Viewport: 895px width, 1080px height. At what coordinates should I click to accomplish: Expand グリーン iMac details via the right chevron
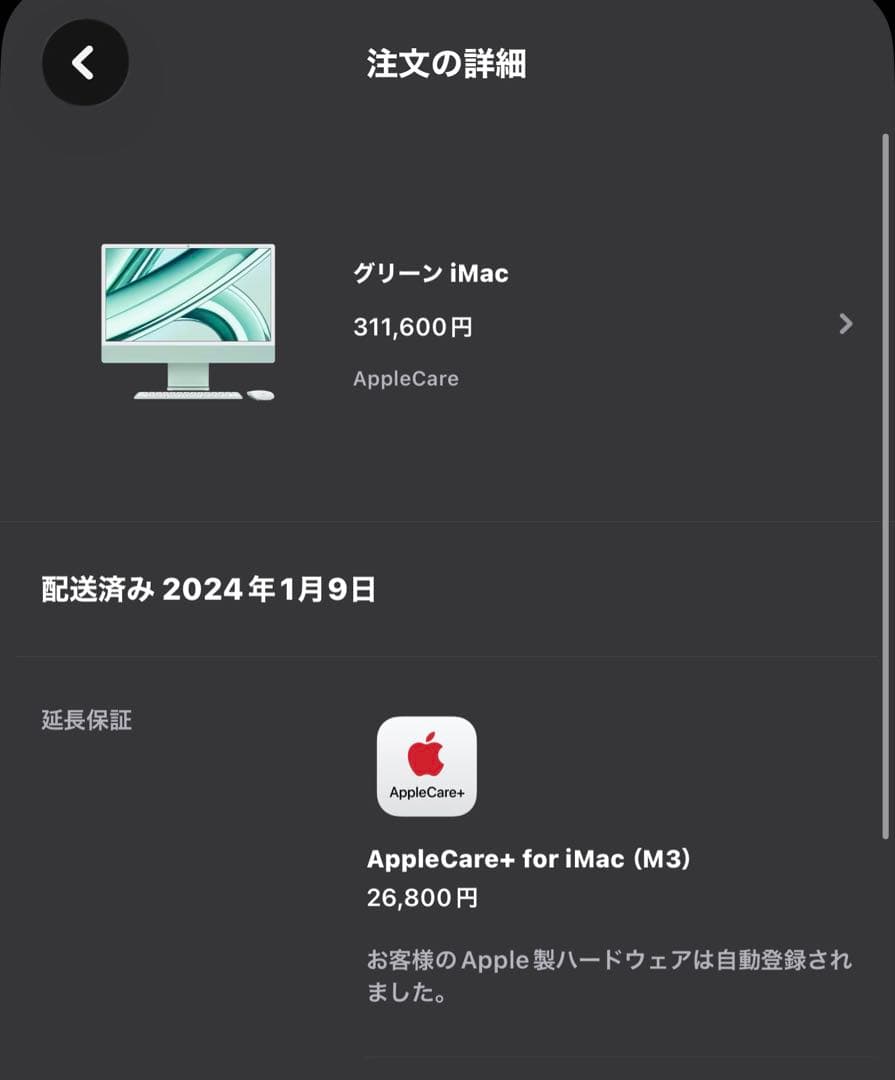846,324
